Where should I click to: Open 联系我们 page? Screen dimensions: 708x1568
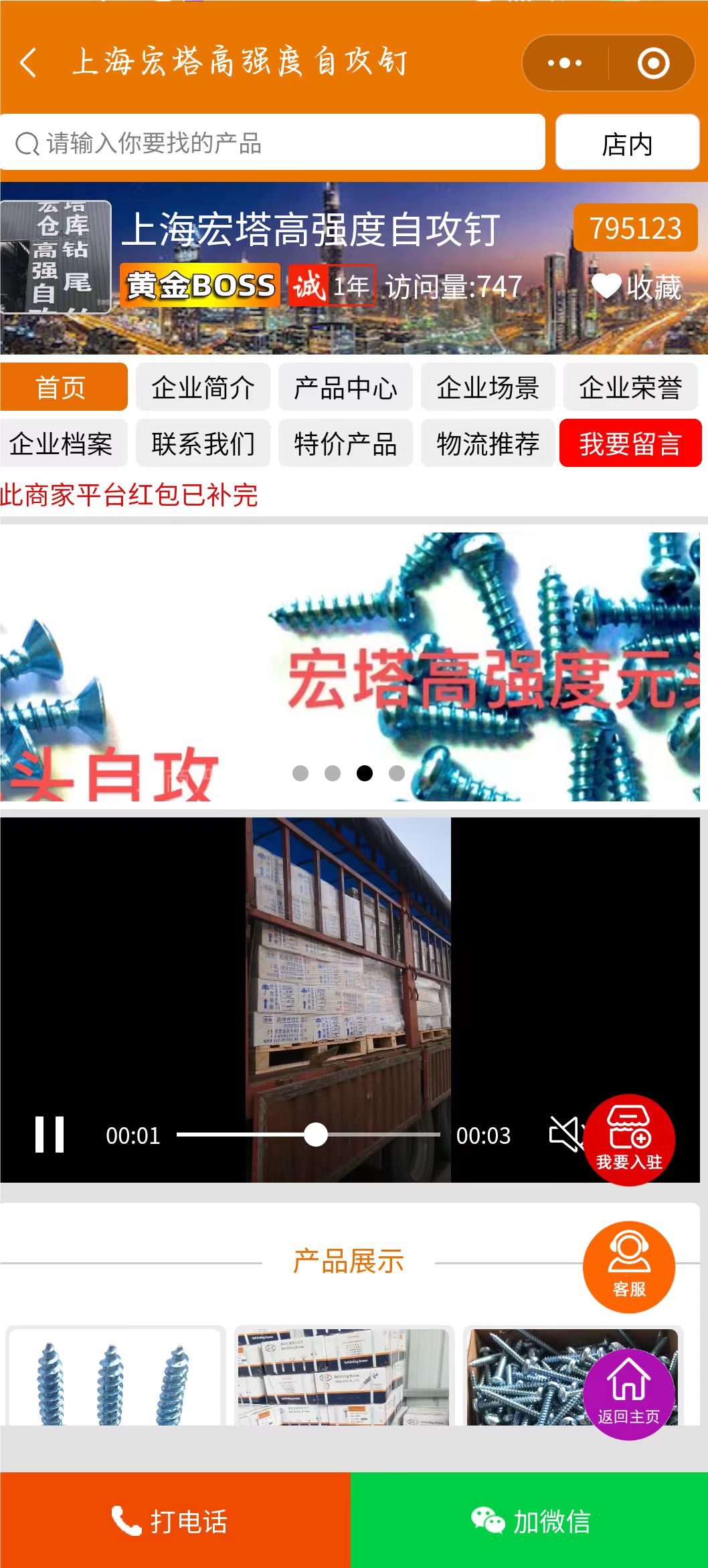coord(203,444)
